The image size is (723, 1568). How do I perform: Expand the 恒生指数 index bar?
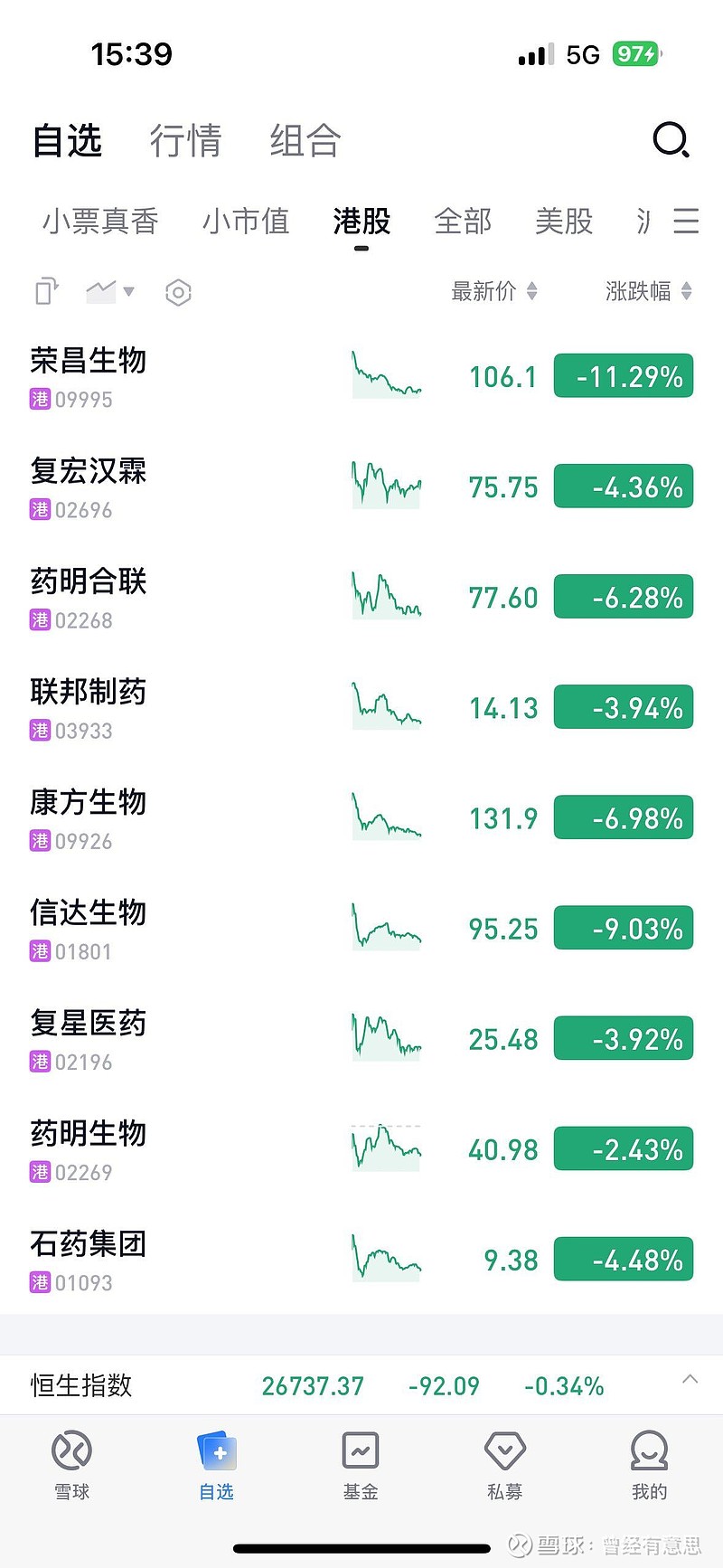point(690,1381)
